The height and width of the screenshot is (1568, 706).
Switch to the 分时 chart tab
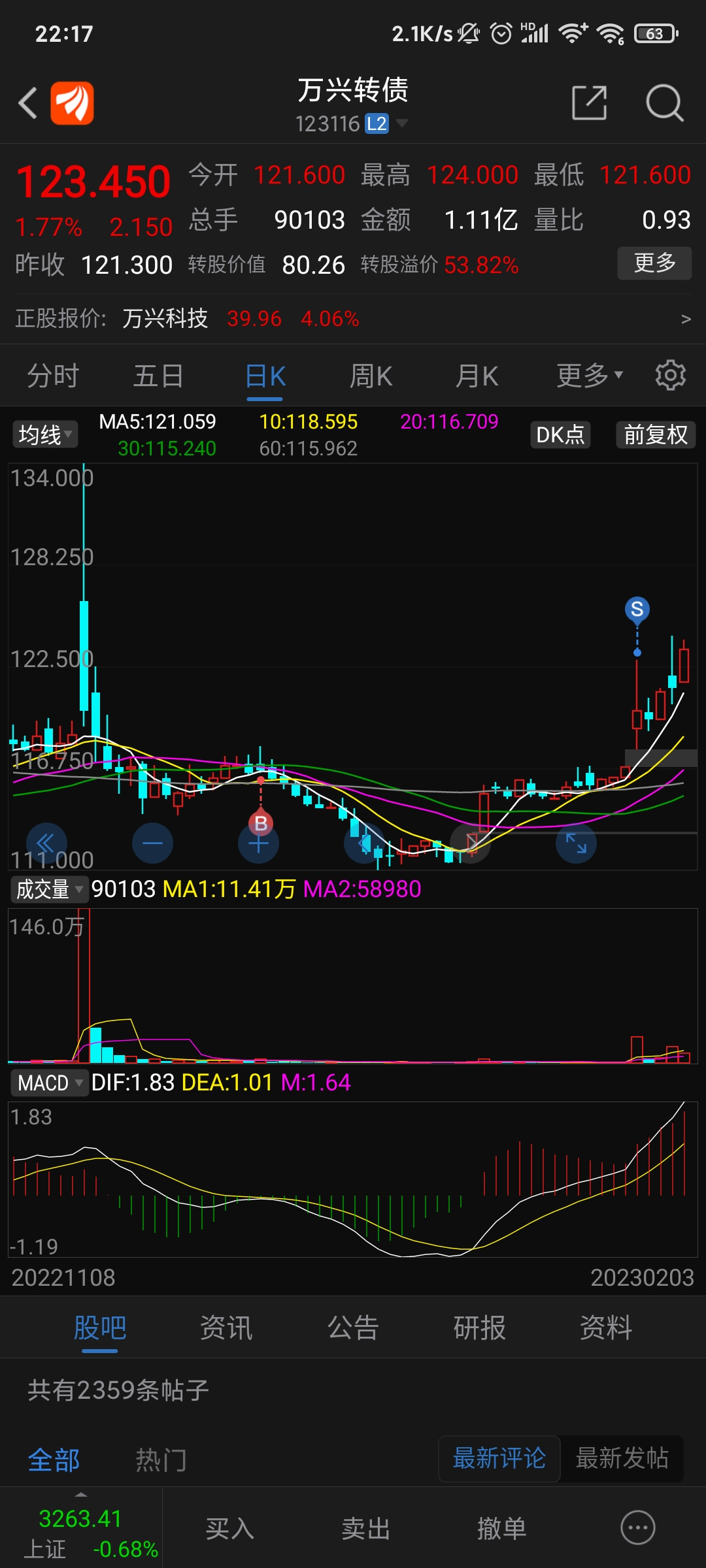pyautogui.click(x=53, y=376)
